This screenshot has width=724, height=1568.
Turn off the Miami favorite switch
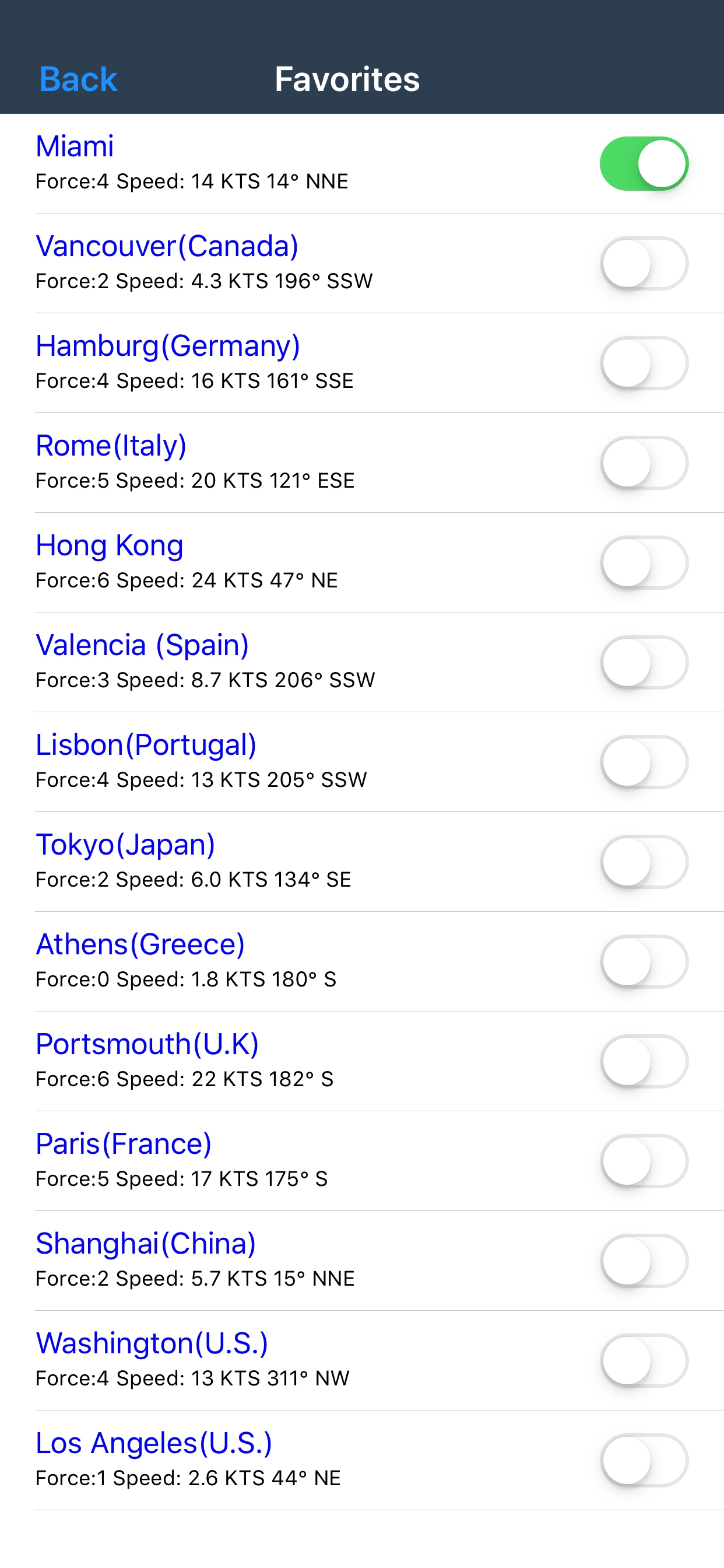[x=644, y=164]
